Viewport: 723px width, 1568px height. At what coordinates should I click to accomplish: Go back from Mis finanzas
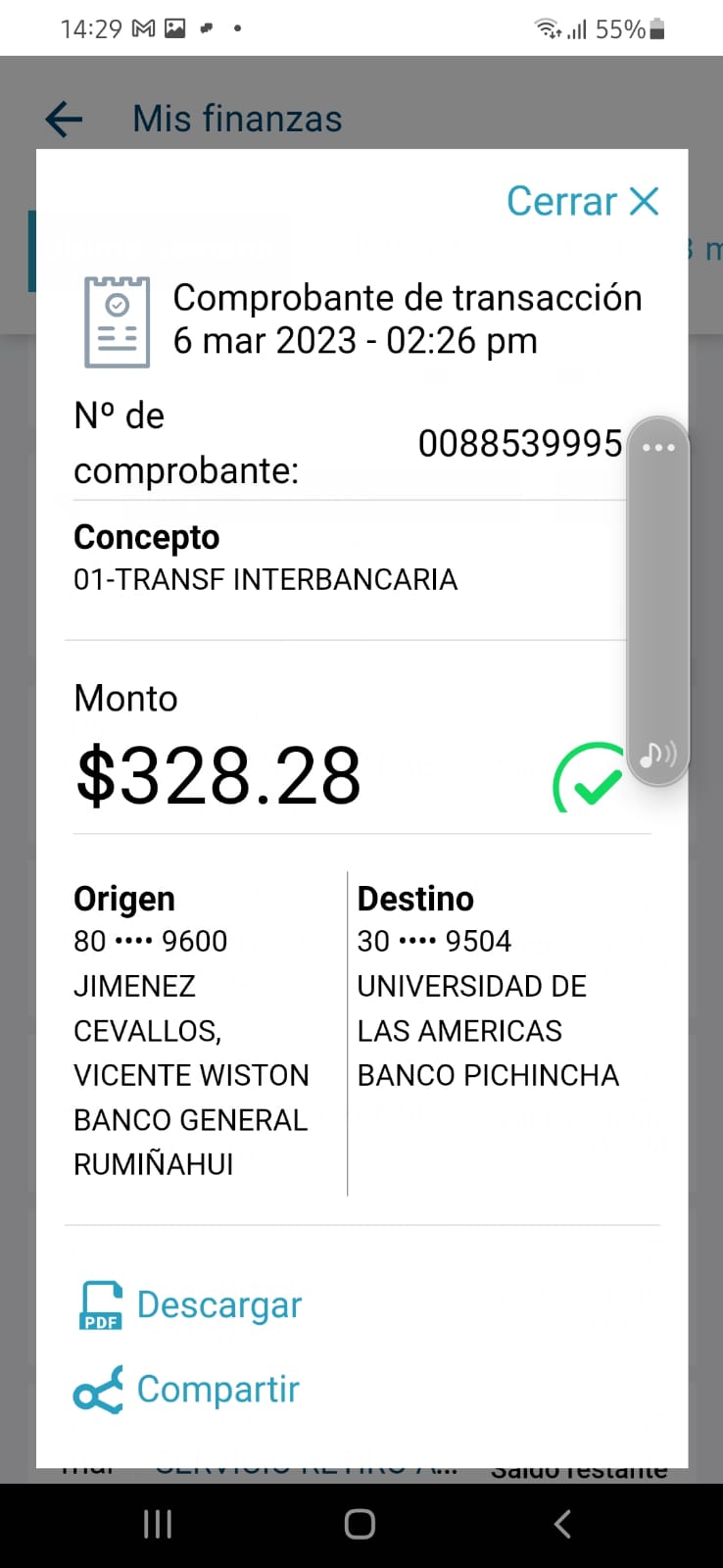point(65,120)
